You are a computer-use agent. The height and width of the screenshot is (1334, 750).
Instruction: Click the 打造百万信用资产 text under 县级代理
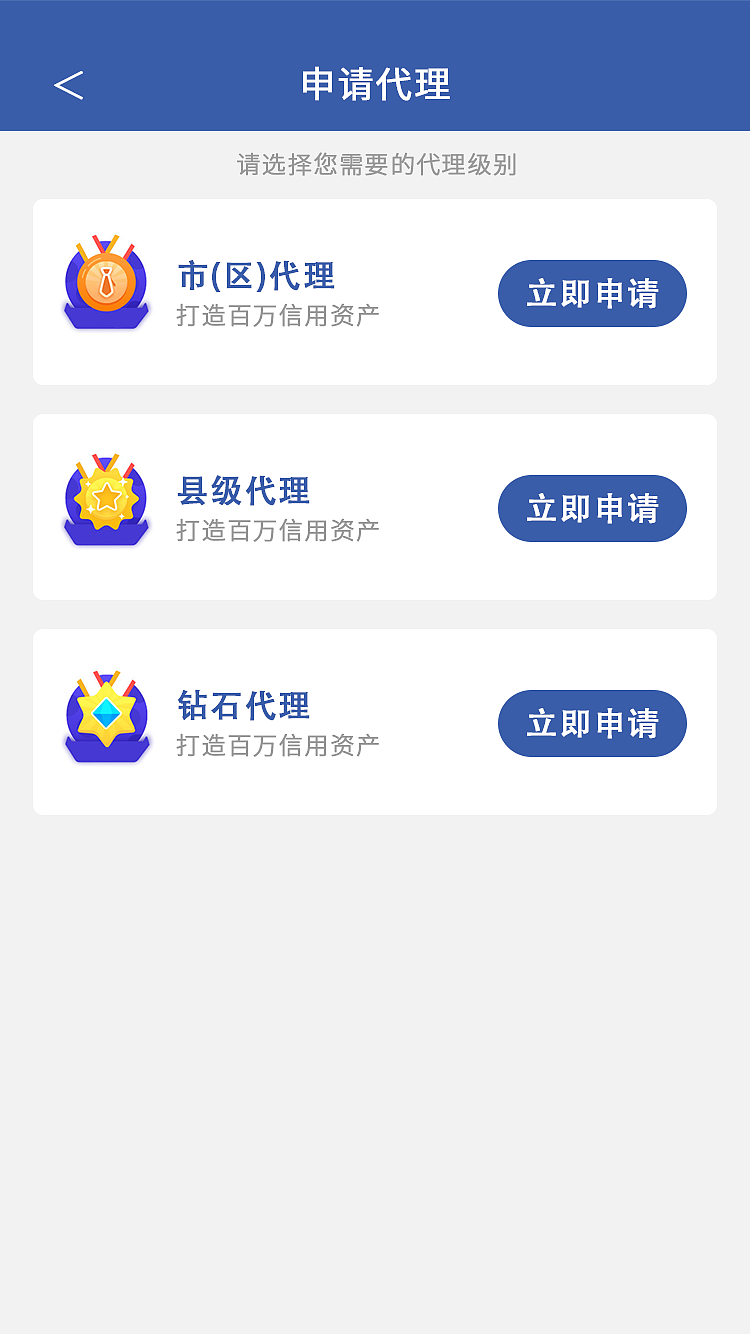pos(278,529)
